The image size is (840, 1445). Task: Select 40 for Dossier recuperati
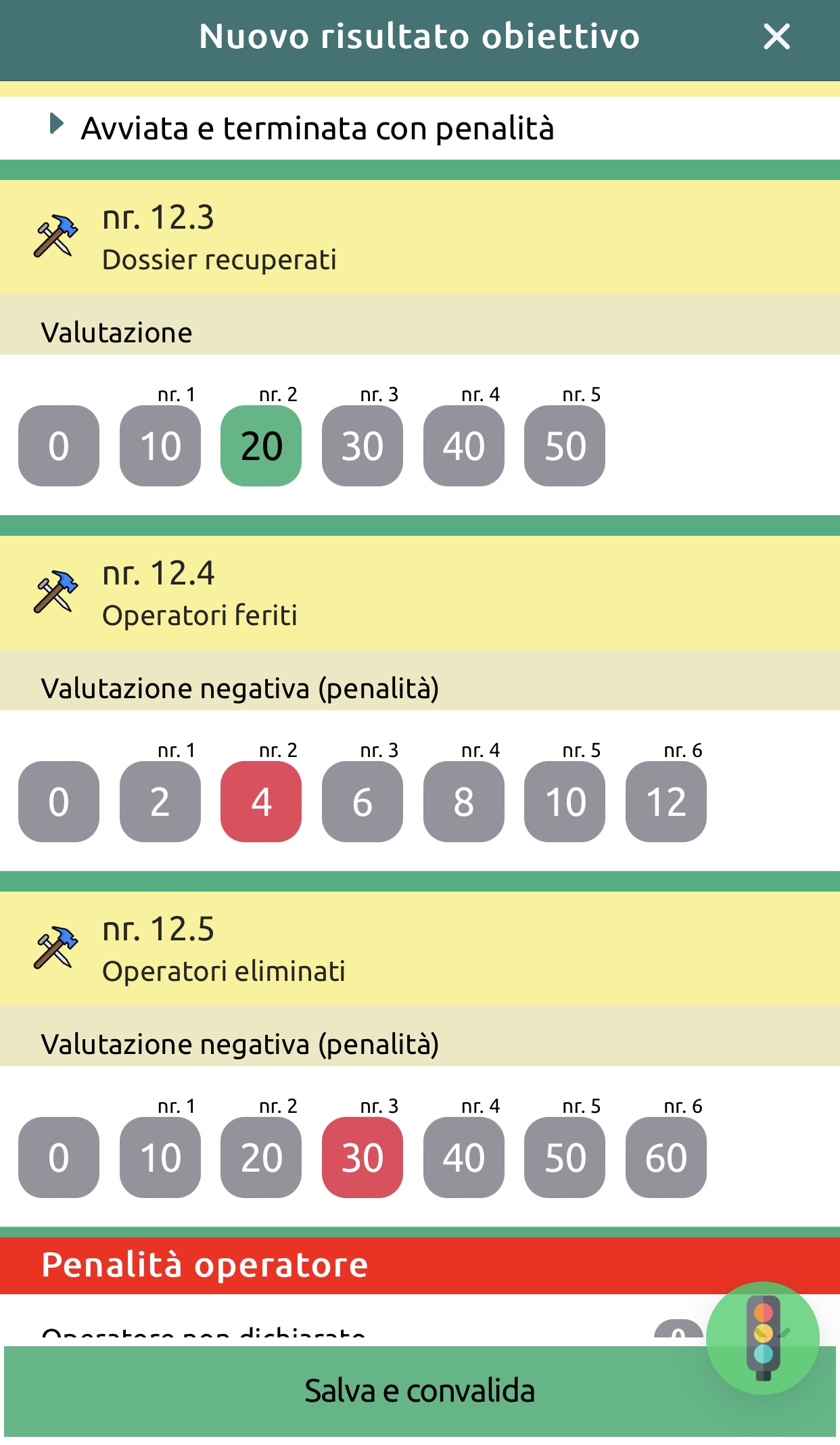(x=464, y=446)
